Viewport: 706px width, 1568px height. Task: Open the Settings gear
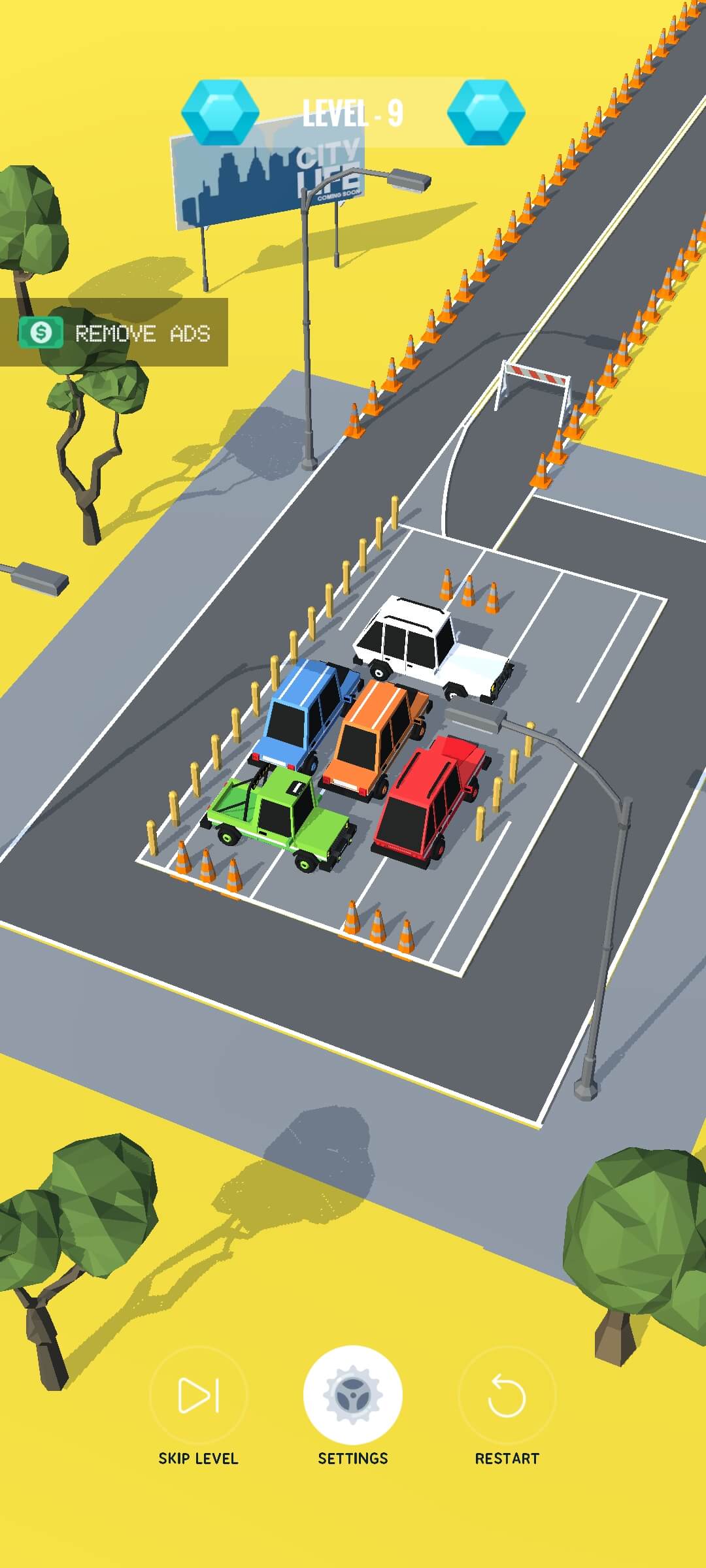click(353, 1395)
